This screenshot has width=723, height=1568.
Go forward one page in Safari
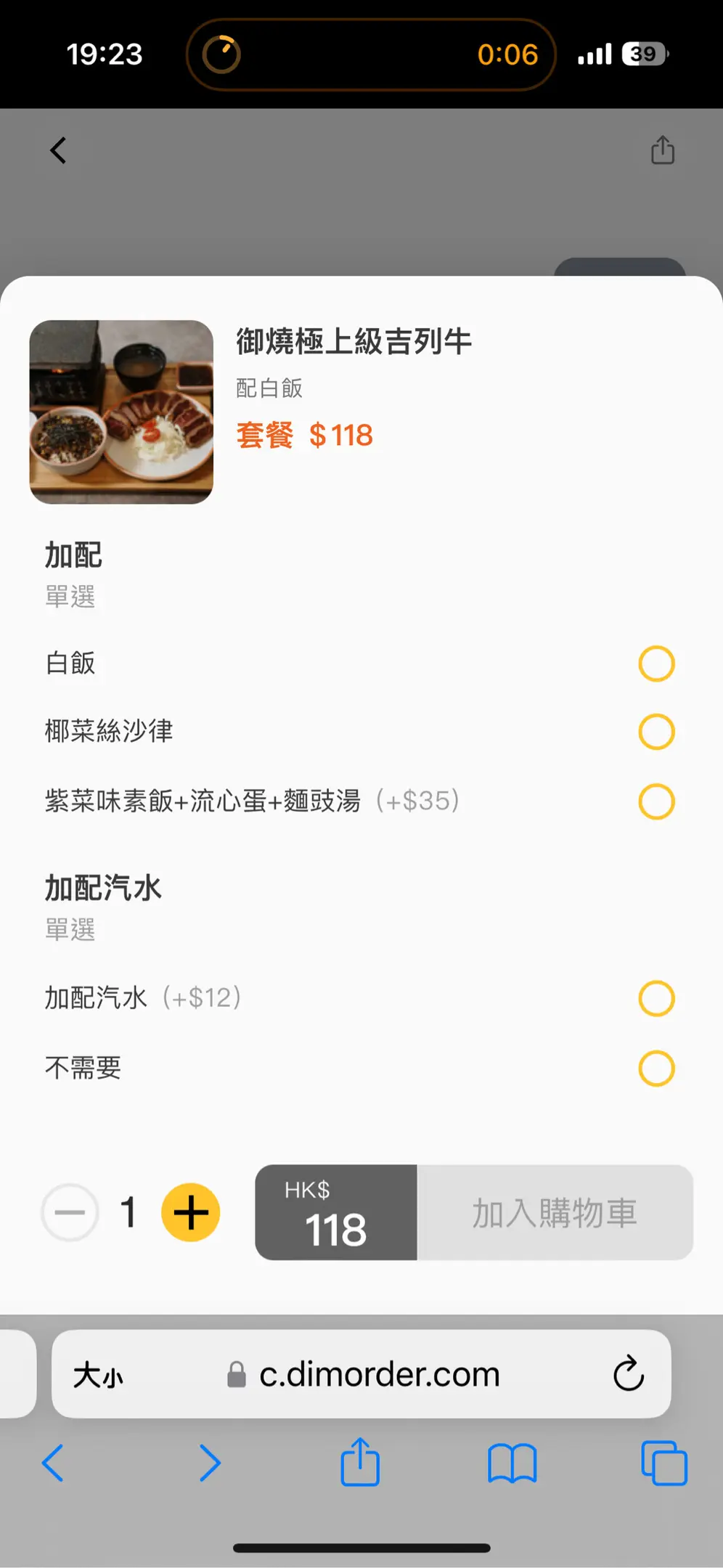[x=210, y=1463]
